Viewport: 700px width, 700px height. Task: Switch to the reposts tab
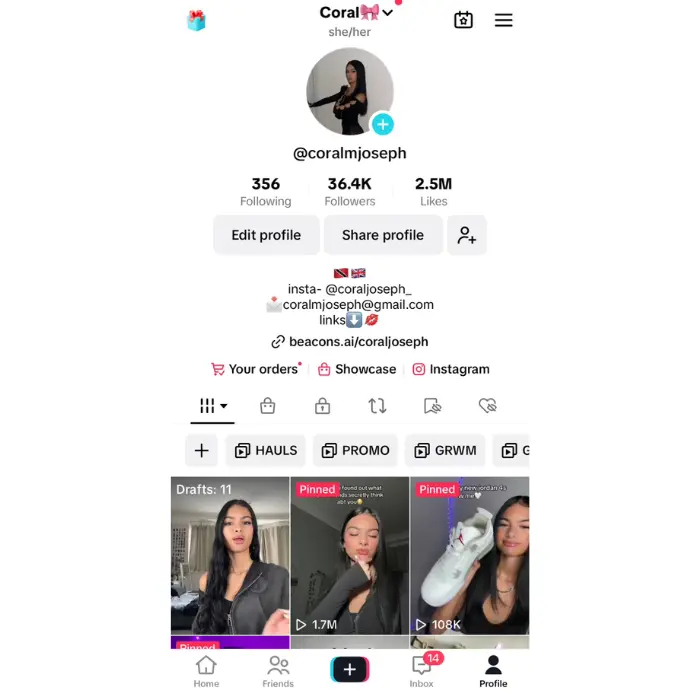click(x=377, y=406)
